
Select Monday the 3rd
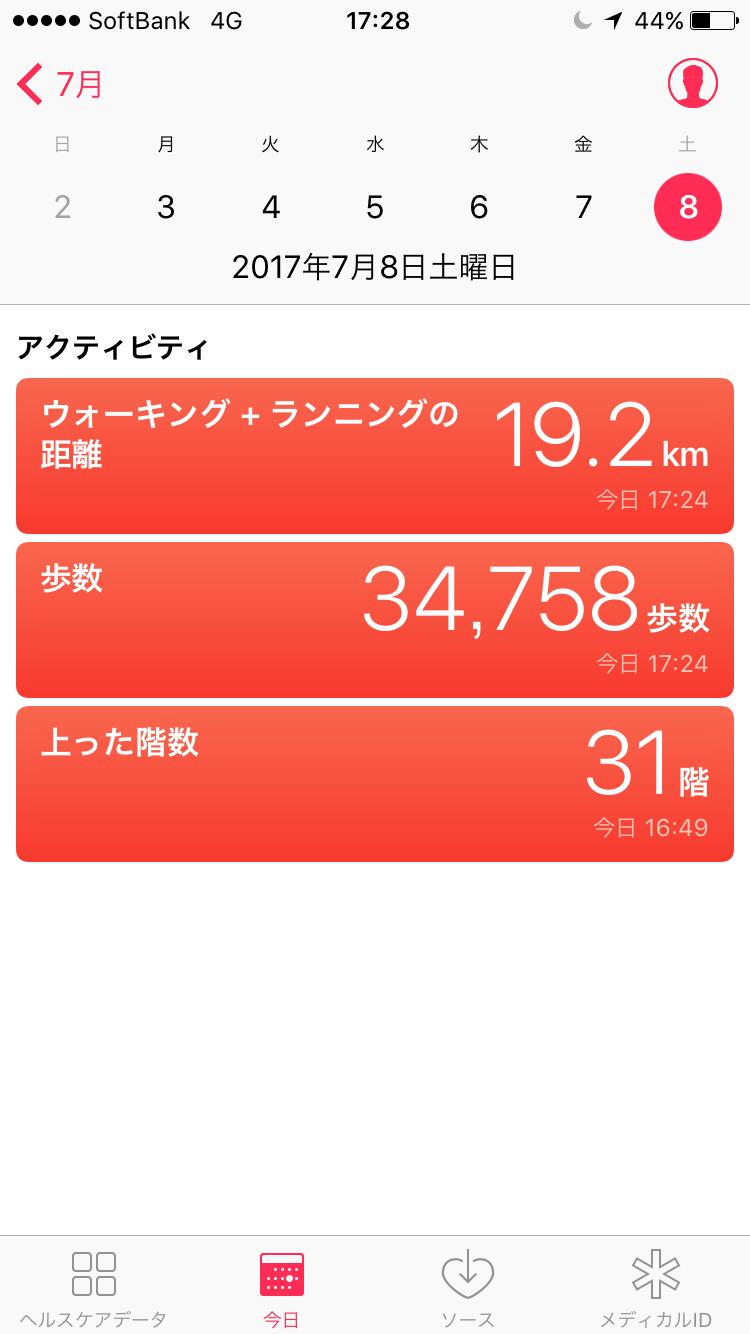pos(166,207)
